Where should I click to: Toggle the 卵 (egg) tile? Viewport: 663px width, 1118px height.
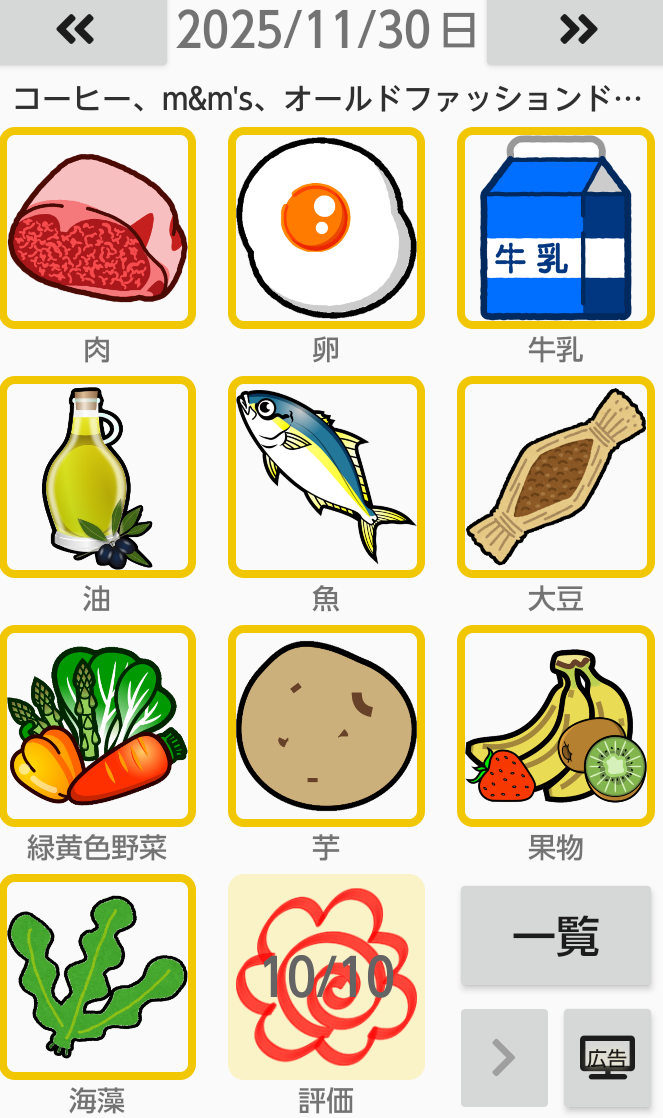tap(326, 229)
